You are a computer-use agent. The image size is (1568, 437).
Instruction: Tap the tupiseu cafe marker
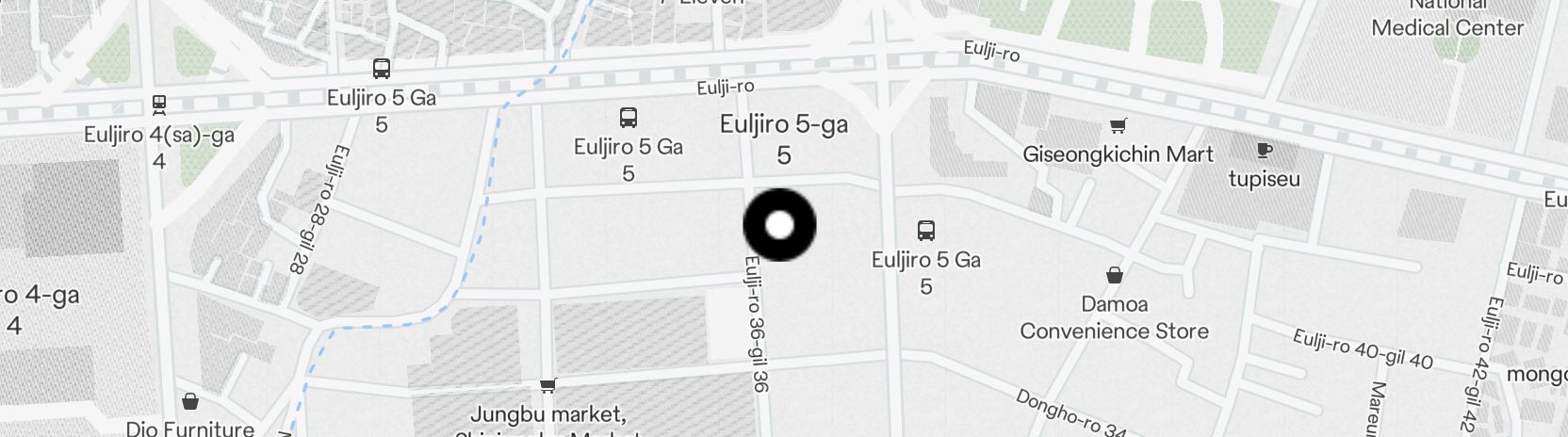click(x=1264, y=151)
